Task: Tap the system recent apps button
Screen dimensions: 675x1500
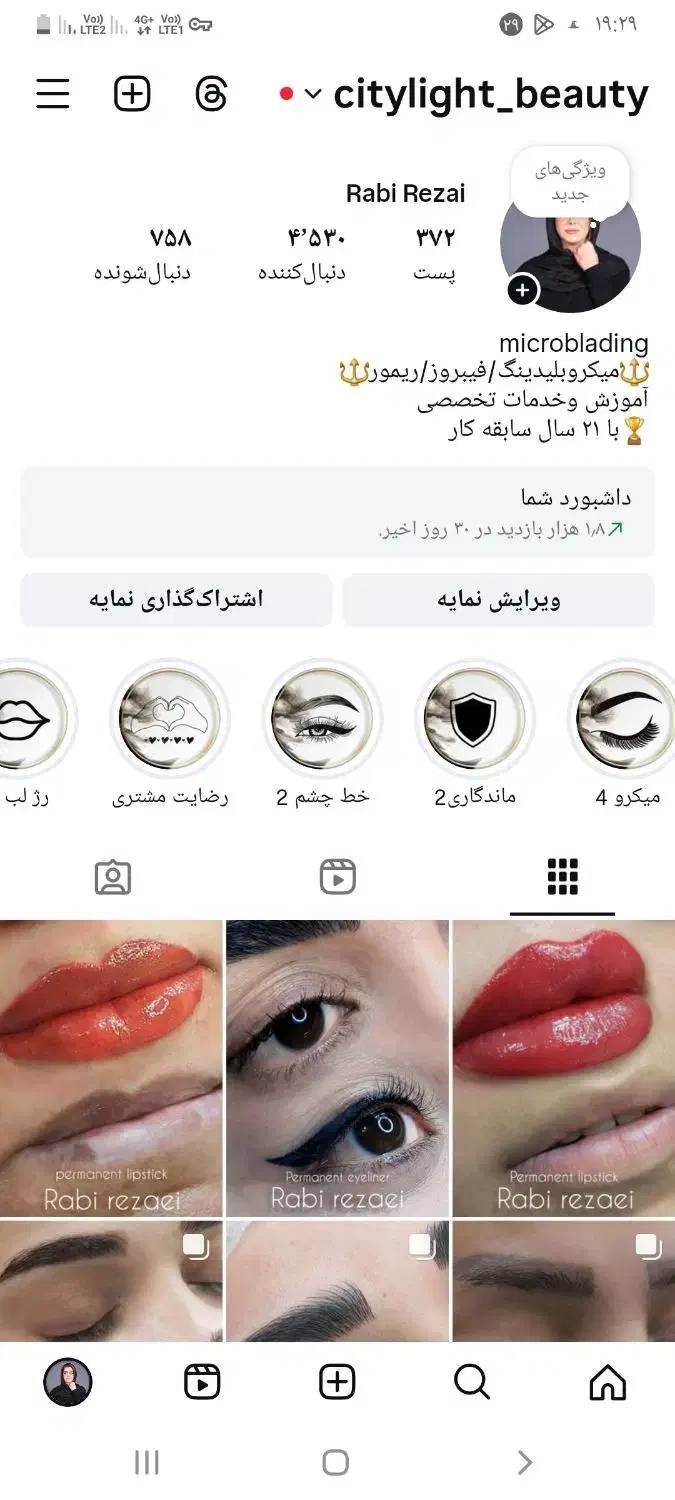Action: coord(147,1463)
